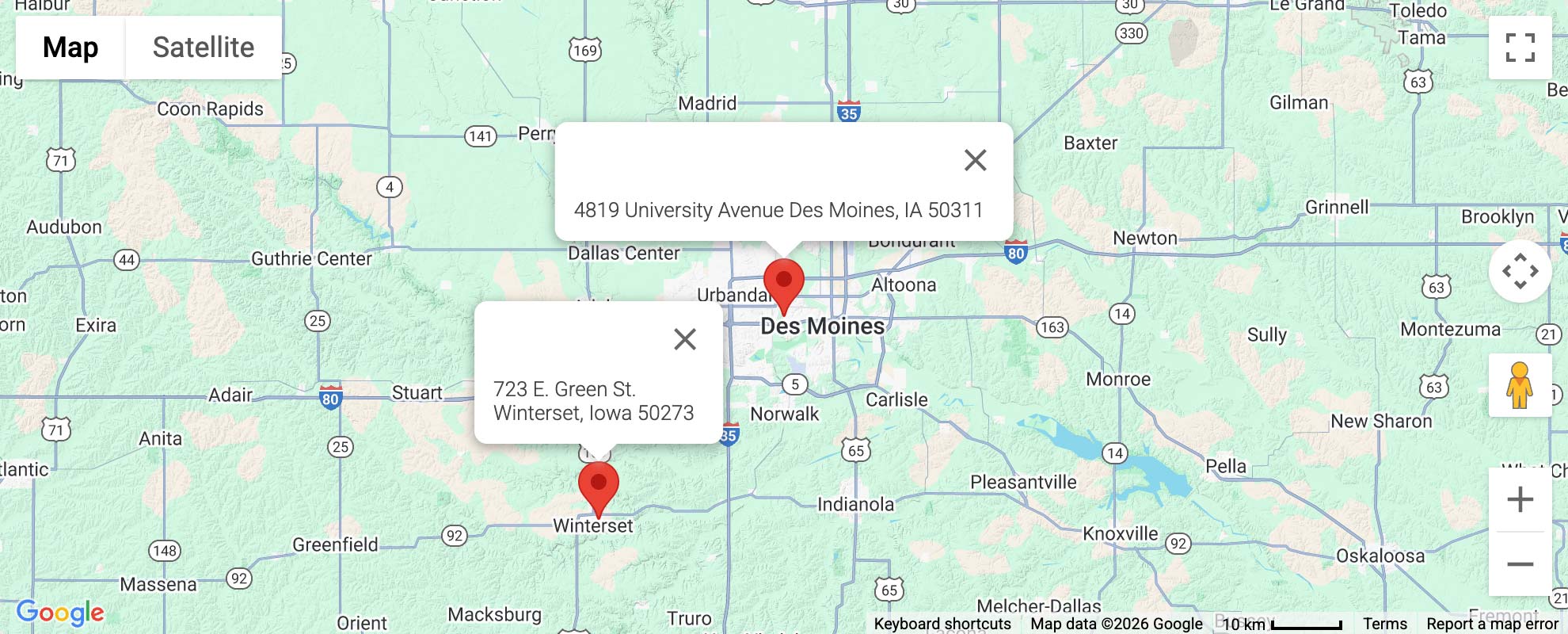1568x634 pixels.
Task: Zoom in on the map
Action: 1520,499
